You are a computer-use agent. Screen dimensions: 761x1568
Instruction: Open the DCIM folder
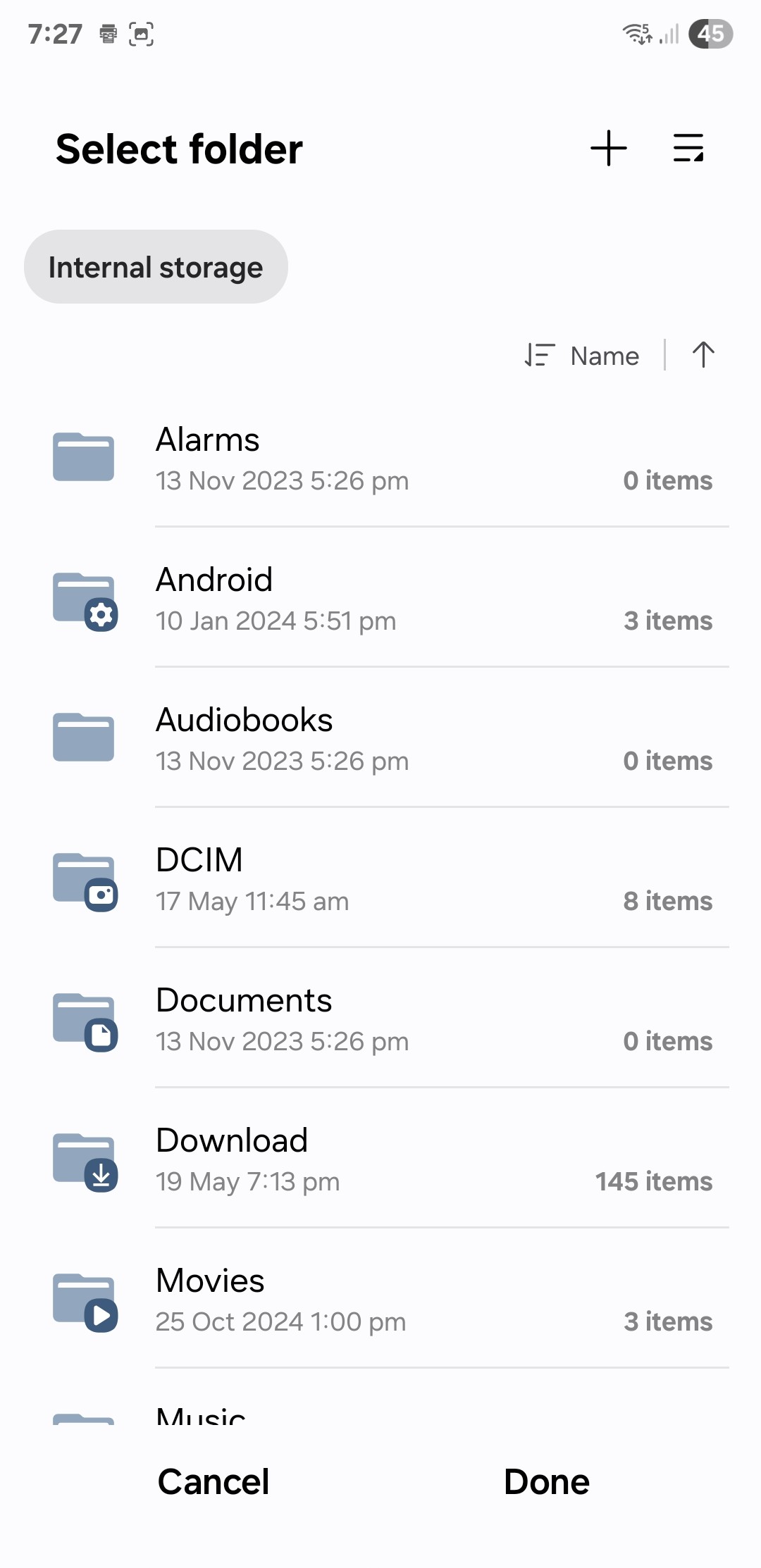(x=380, y=878)
